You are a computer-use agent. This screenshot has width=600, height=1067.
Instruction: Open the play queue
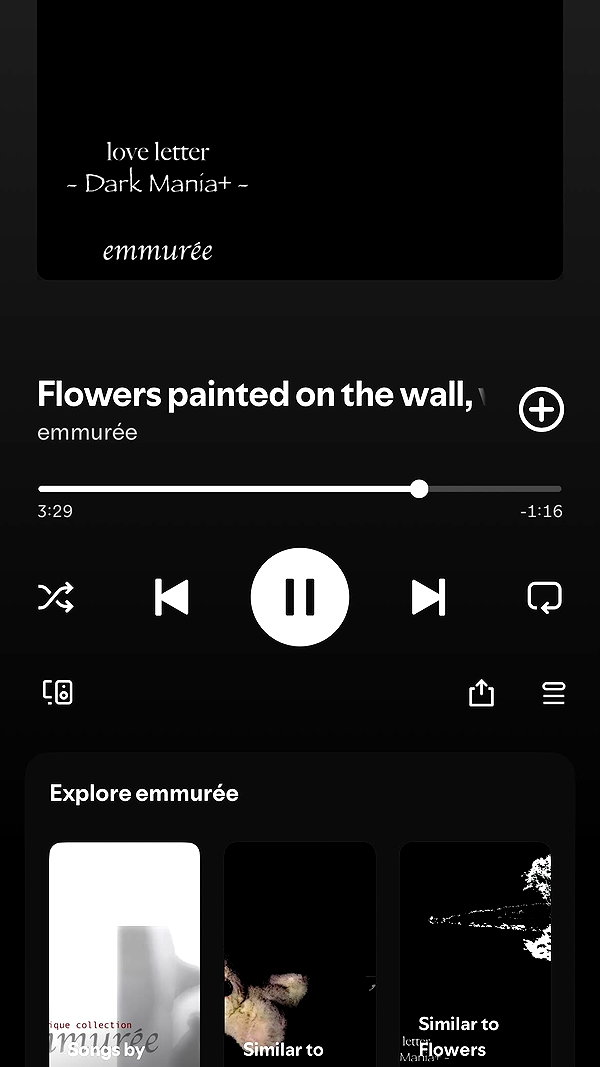[554, 693]
